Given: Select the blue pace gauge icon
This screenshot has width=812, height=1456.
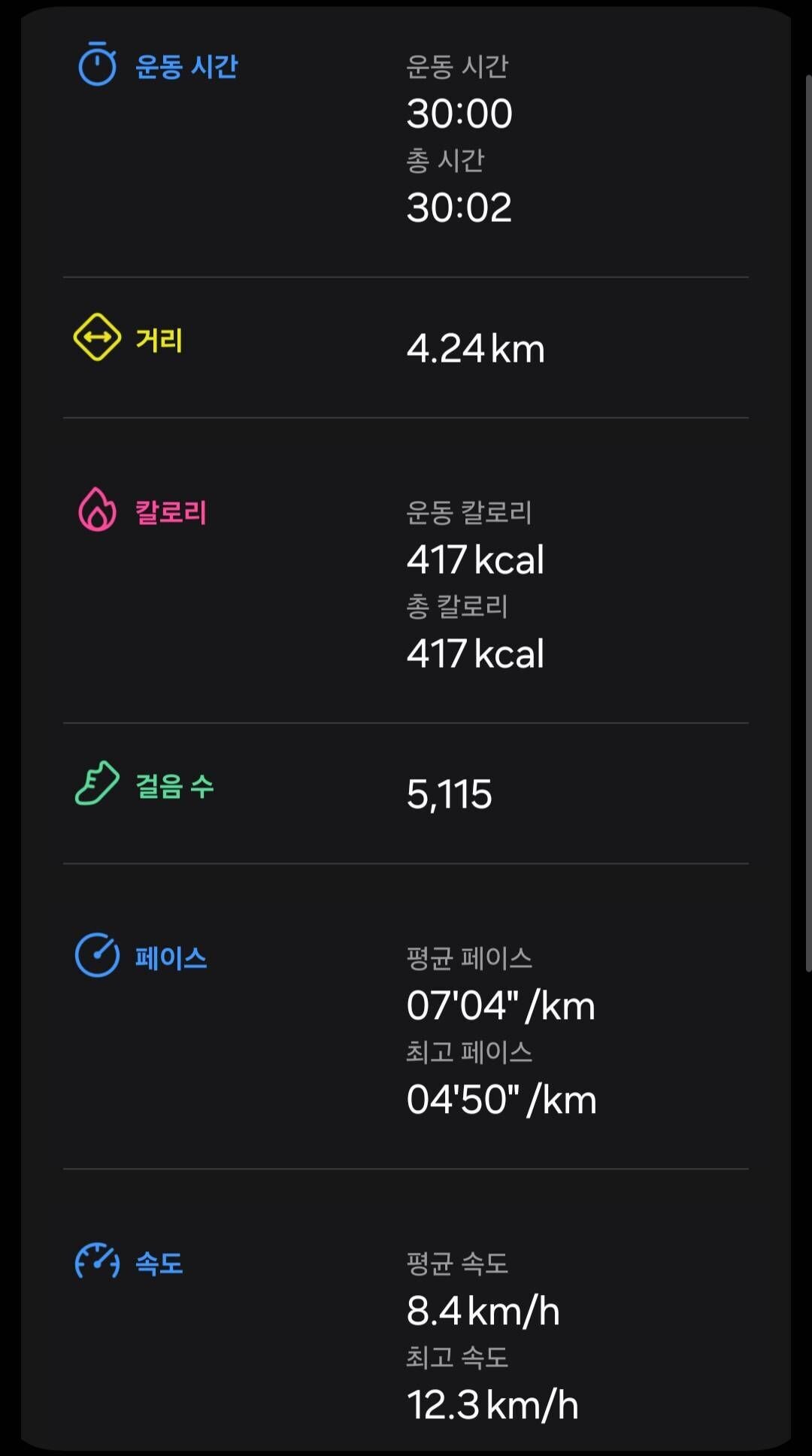Looking at the screenshot, I should [x=96, y=956].
